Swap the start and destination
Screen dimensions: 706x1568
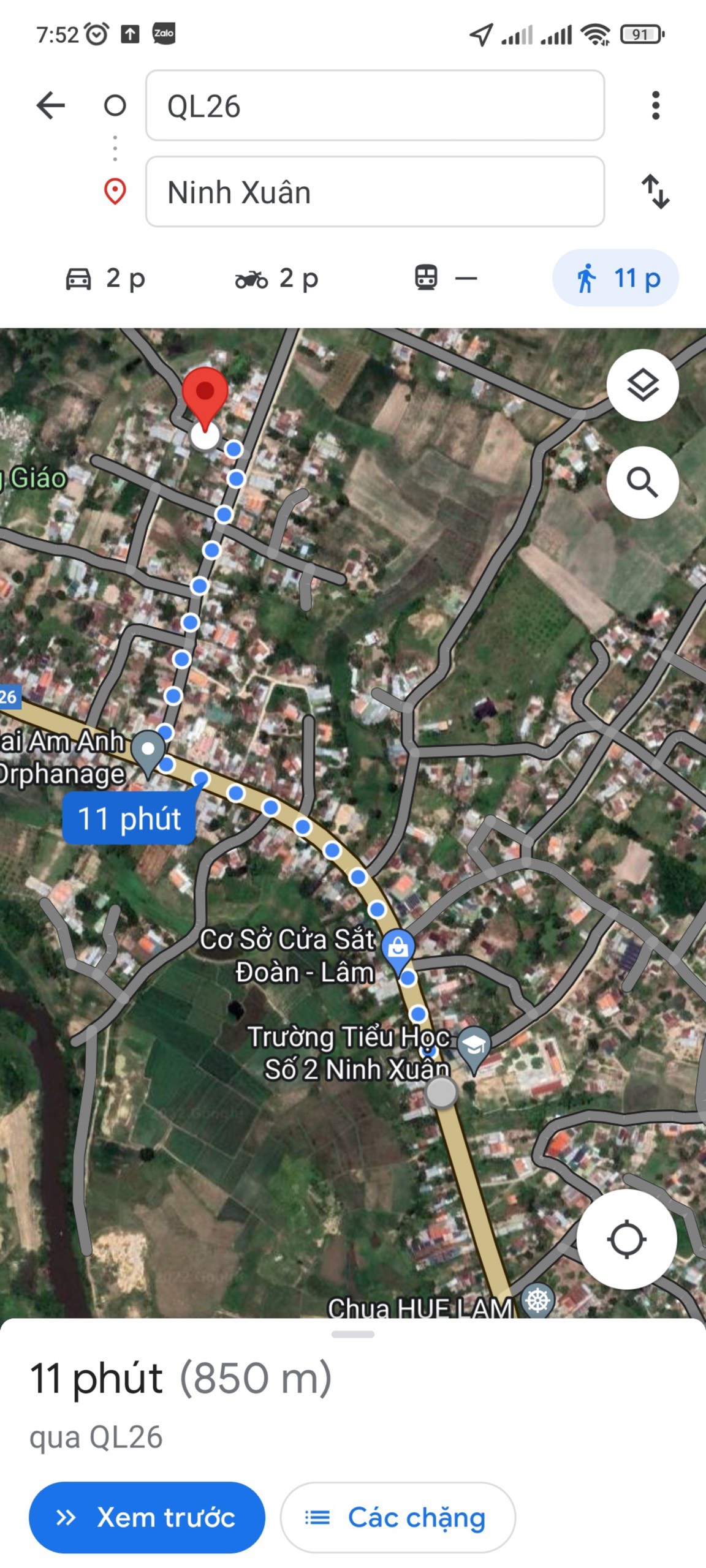coord(655,192)
